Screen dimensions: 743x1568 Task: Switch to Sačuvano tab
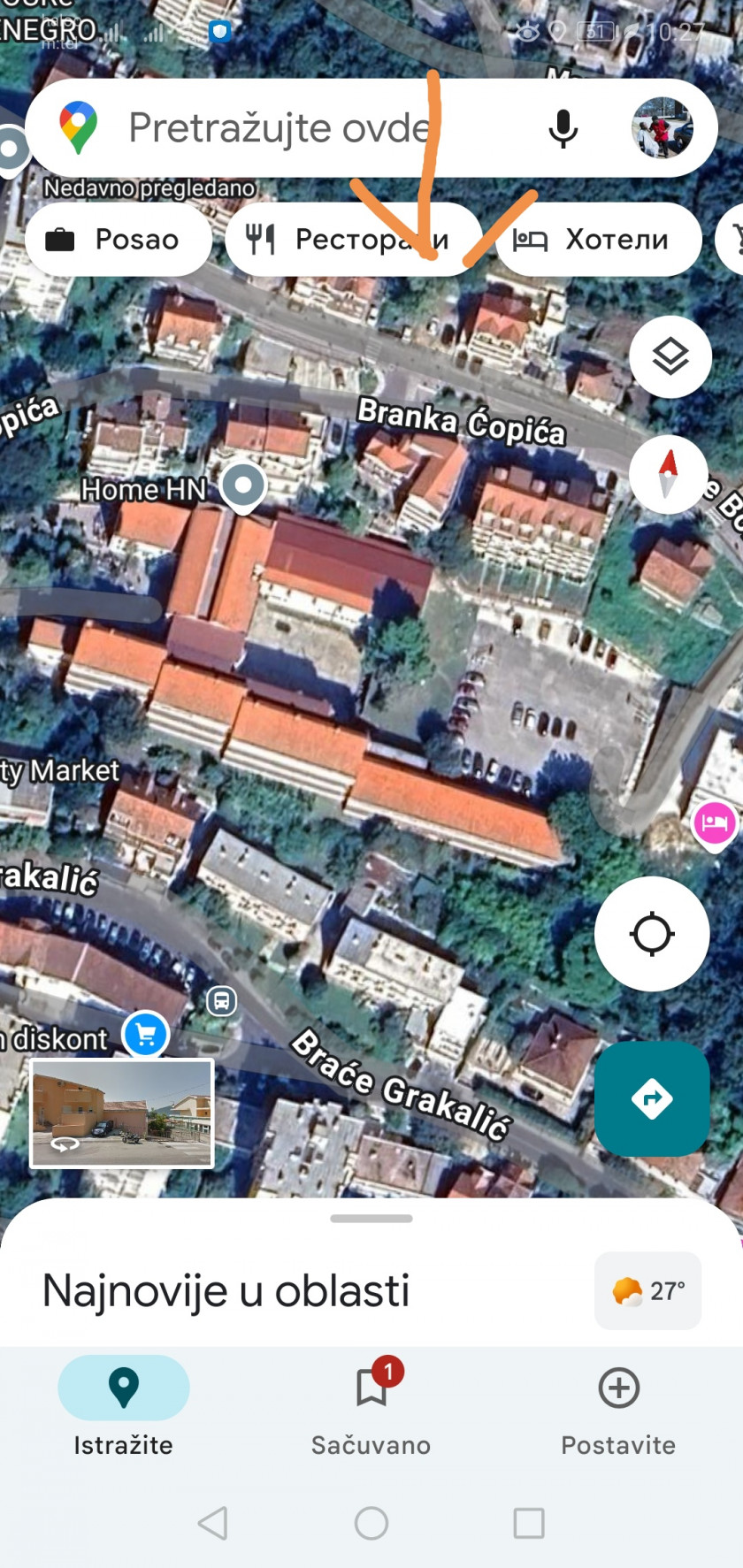click(371, 1408)
